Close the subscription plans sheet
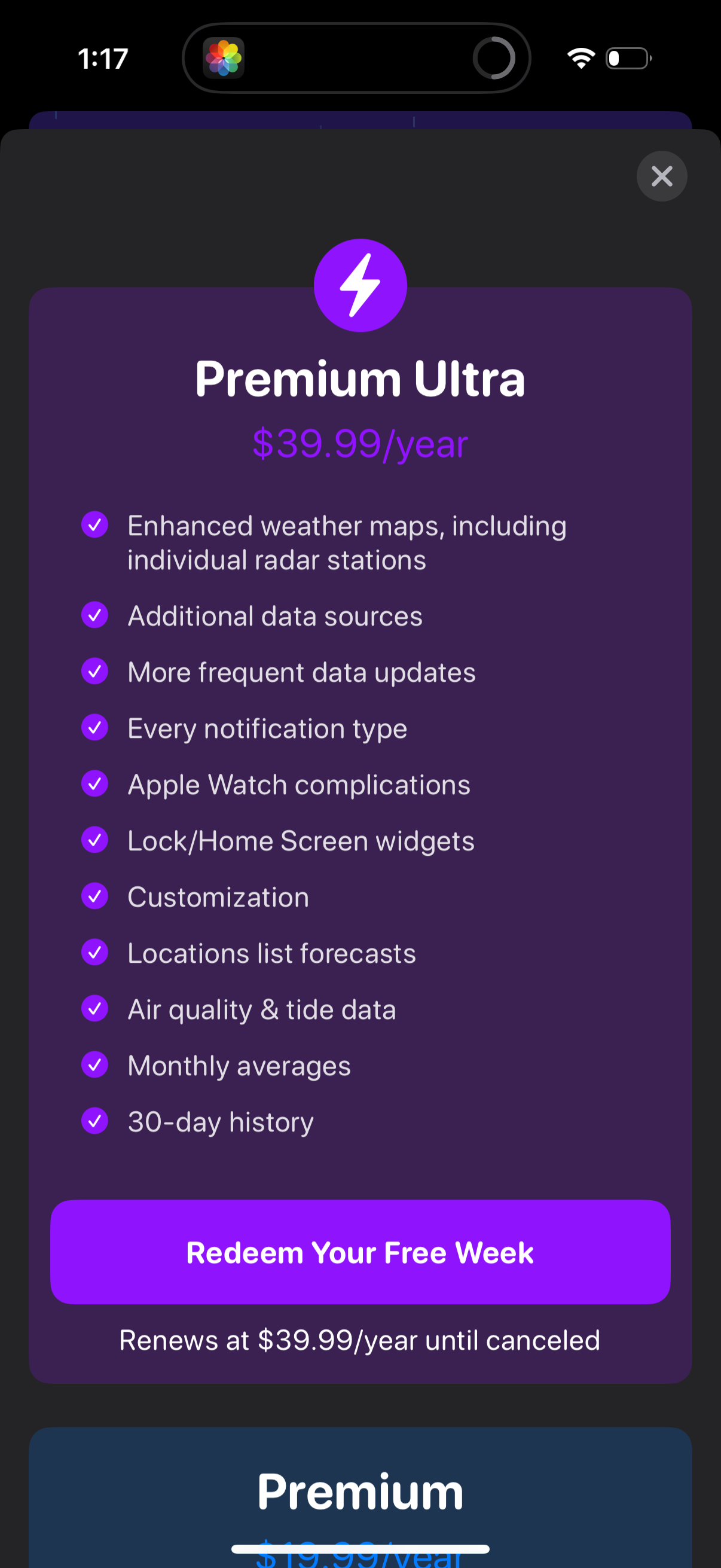The width and height of the screenshot is (721, 1568). click(661, 176)
